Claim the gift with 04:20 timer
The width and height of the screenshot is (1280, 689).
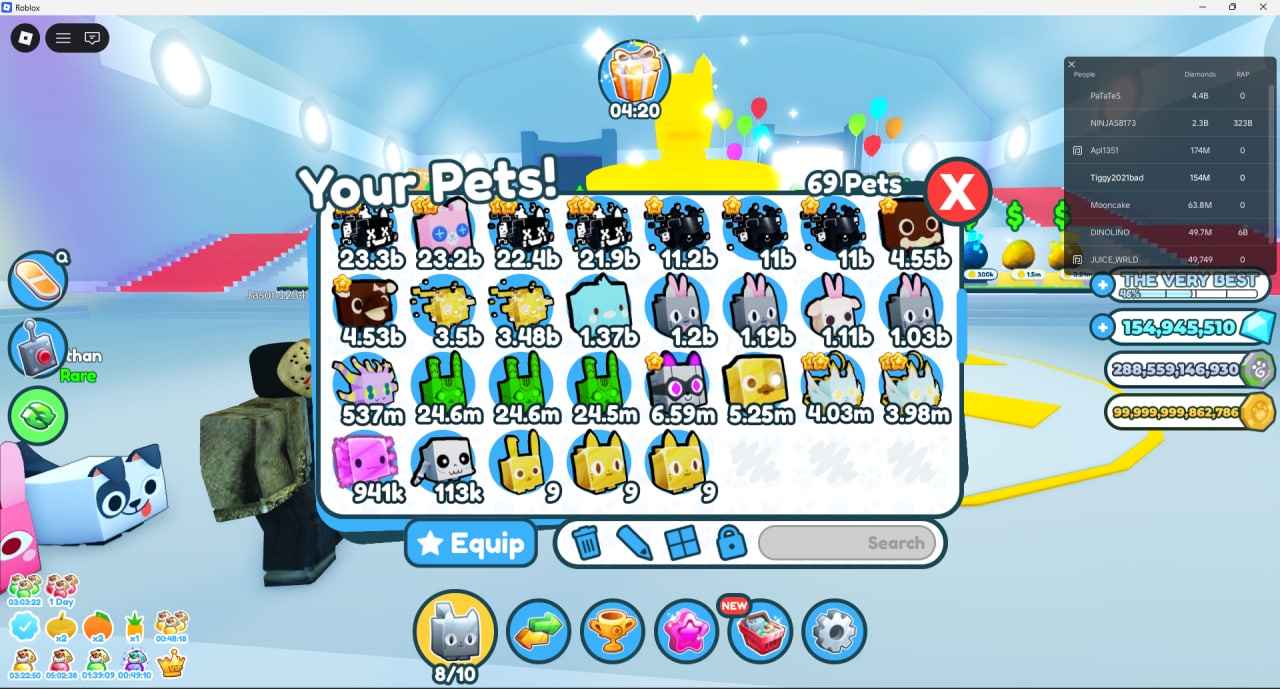pos(634,75)
